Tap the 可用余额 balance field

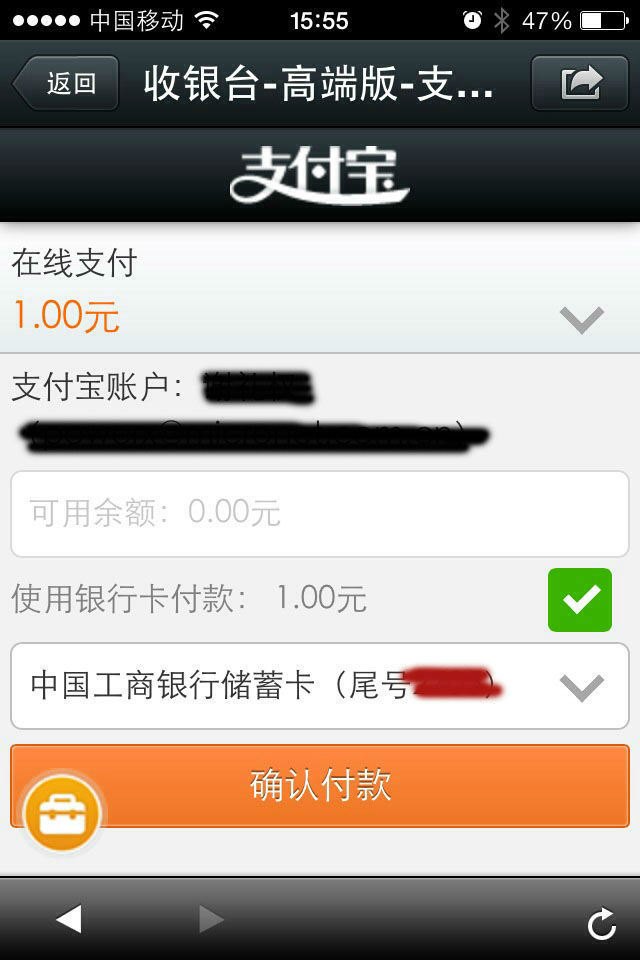[x=320, y=513]
